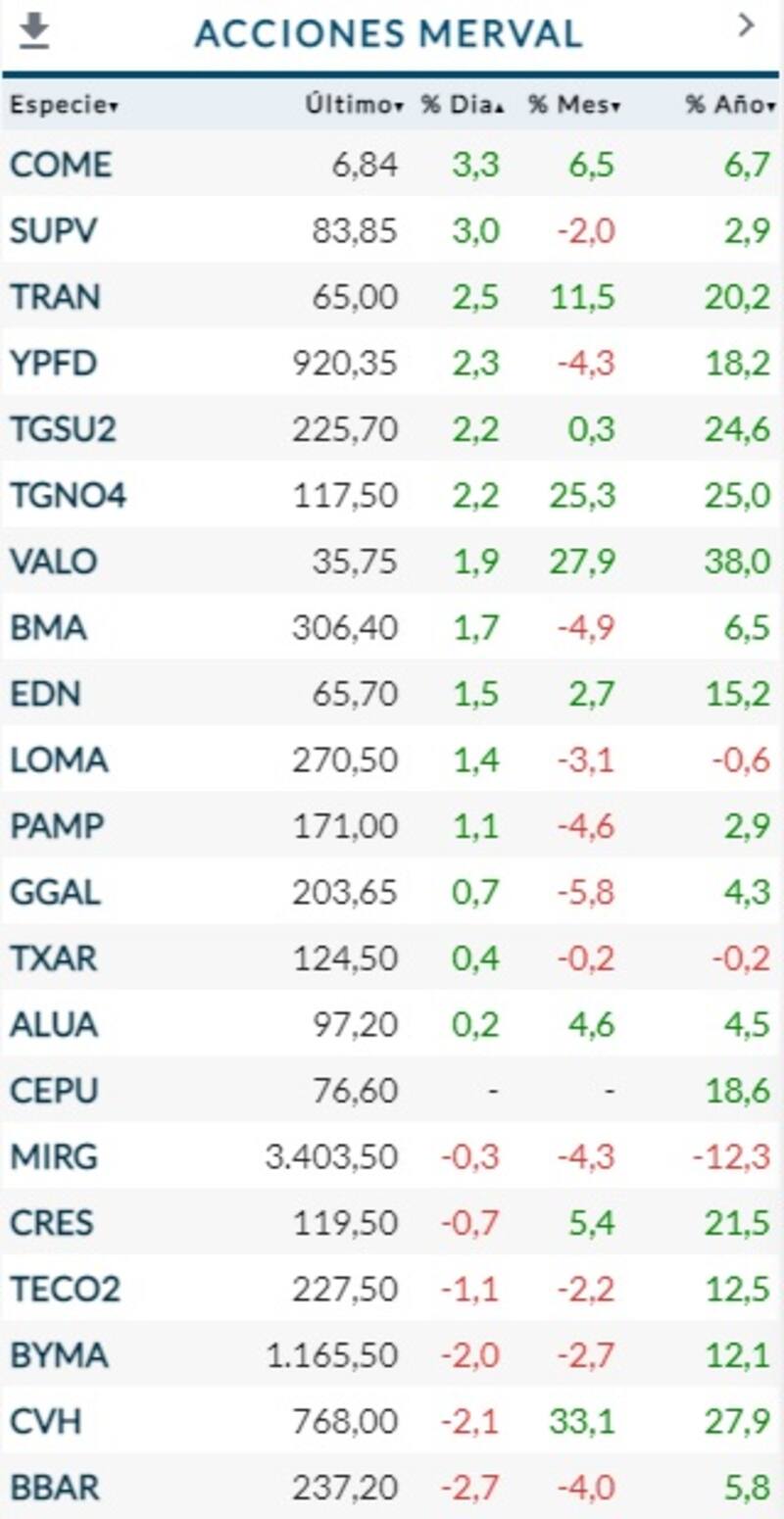View details for CEPU
The image size is (784, 1519).
click(x=54, y=1091)
